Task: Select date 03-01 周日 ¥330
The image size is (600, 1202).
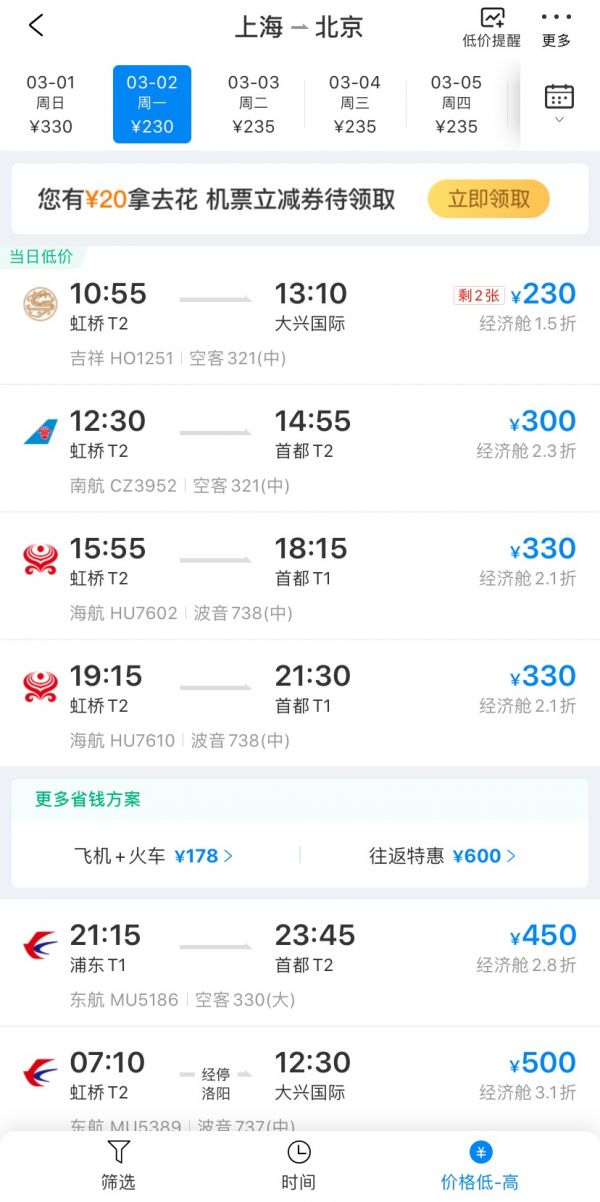Action: tap(51, 104)
